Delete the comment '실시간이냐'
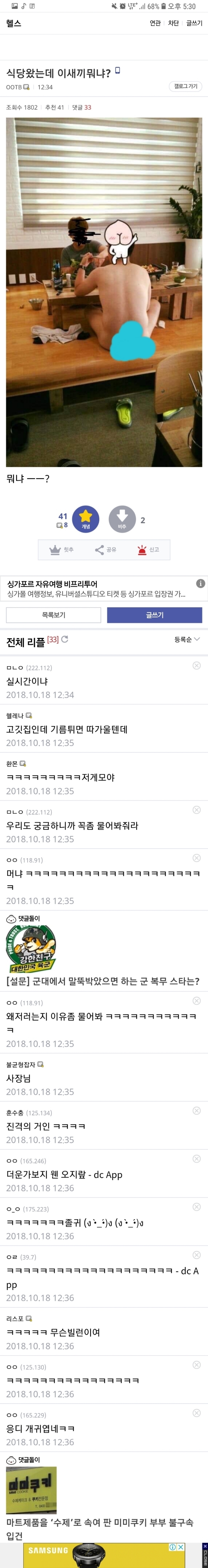208x1568 pixels. coord(196,666)
